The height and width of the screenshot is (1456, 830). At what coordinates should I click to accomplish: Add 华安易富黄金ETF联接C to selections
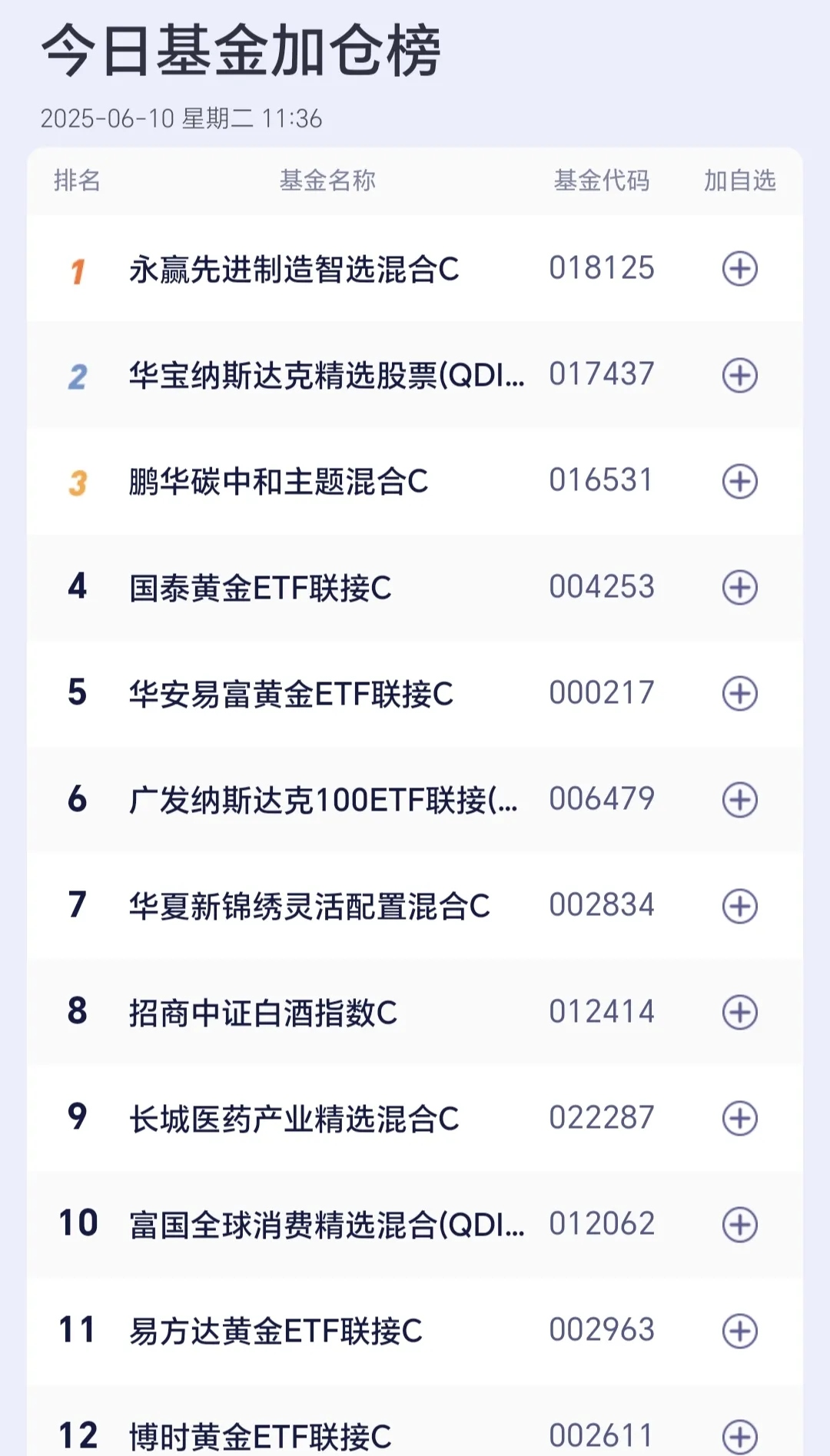[740, 692]
